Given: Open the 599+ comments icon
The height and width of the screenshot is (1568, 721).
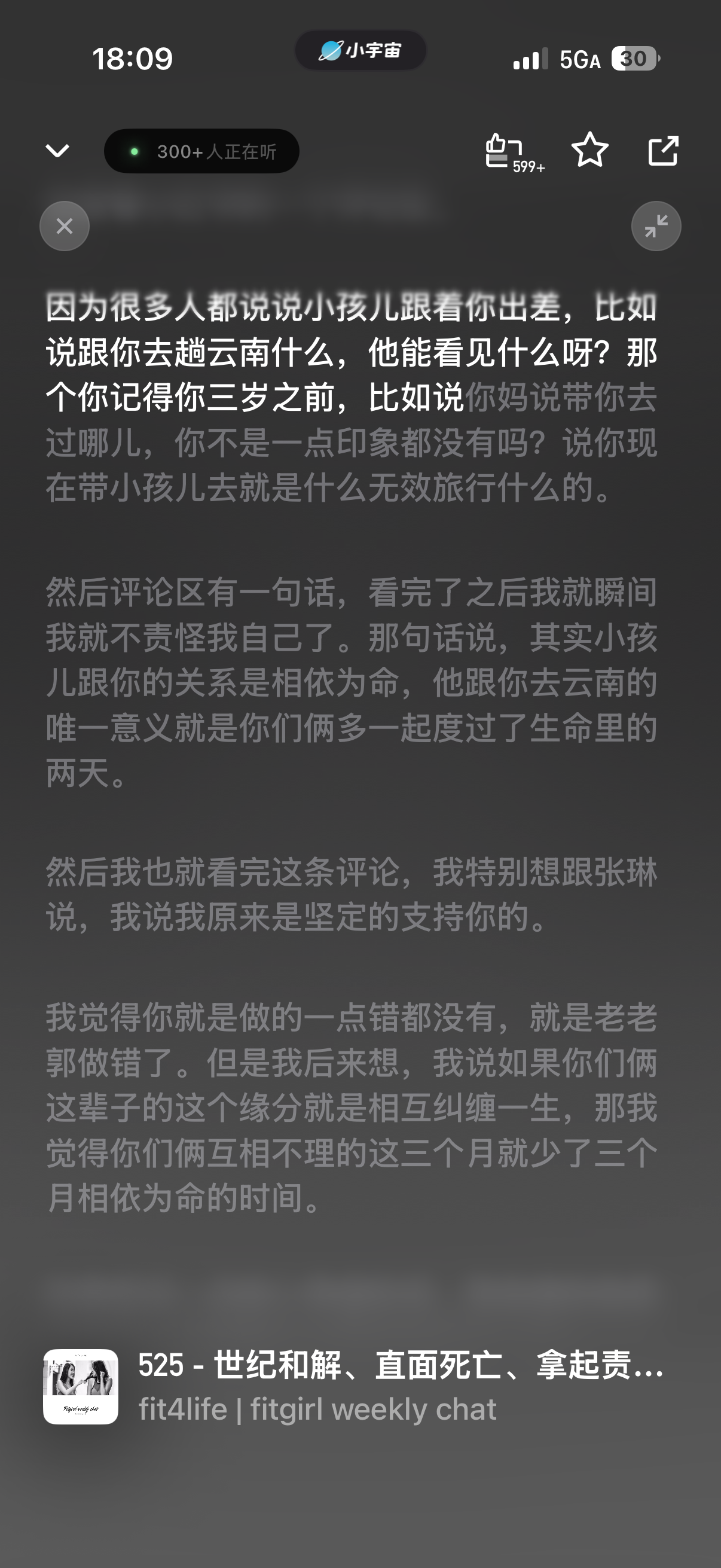Looking at the screenshot, I should pos(513,152).
